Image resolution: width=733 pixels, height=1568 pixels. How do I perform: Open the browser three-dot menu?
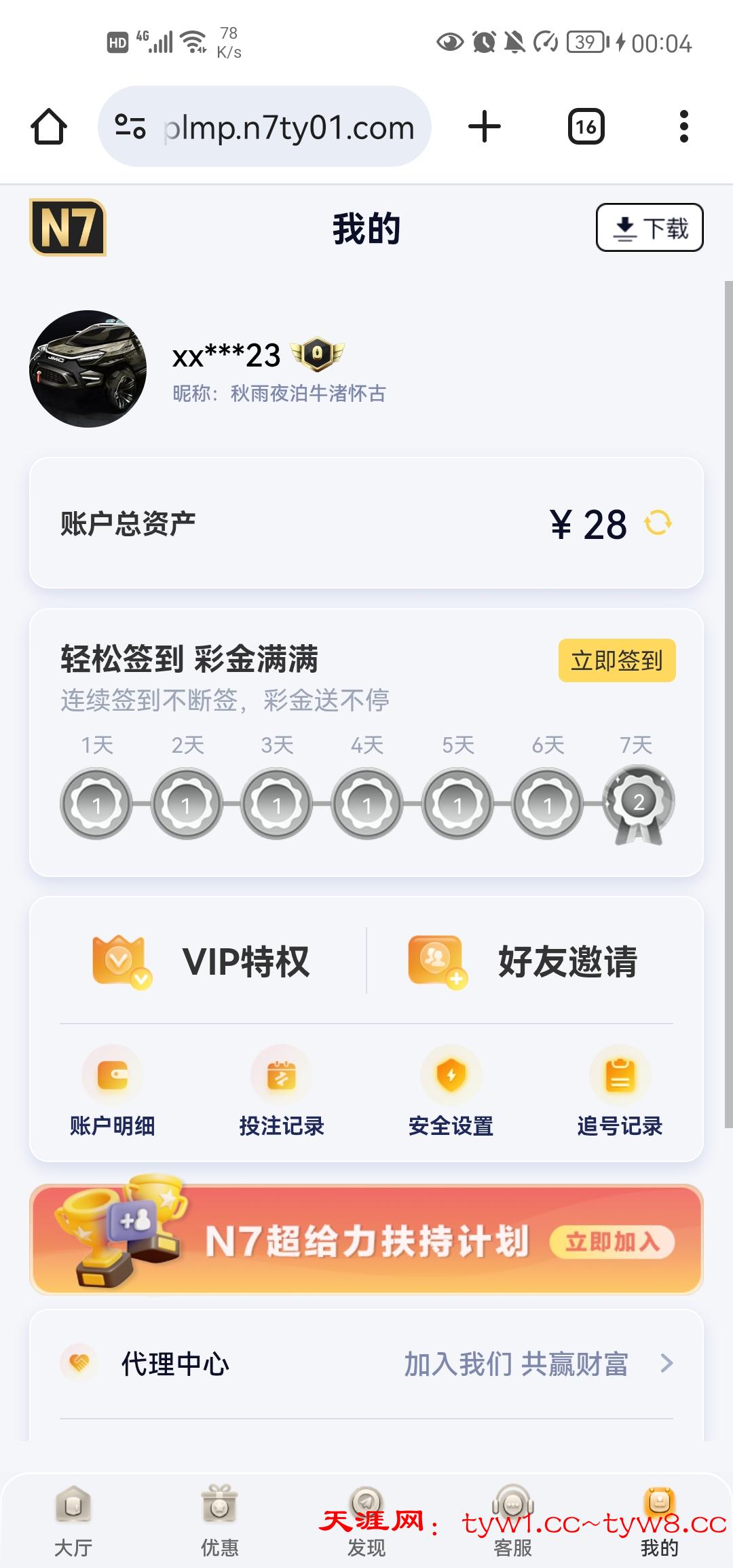point(684,126)
